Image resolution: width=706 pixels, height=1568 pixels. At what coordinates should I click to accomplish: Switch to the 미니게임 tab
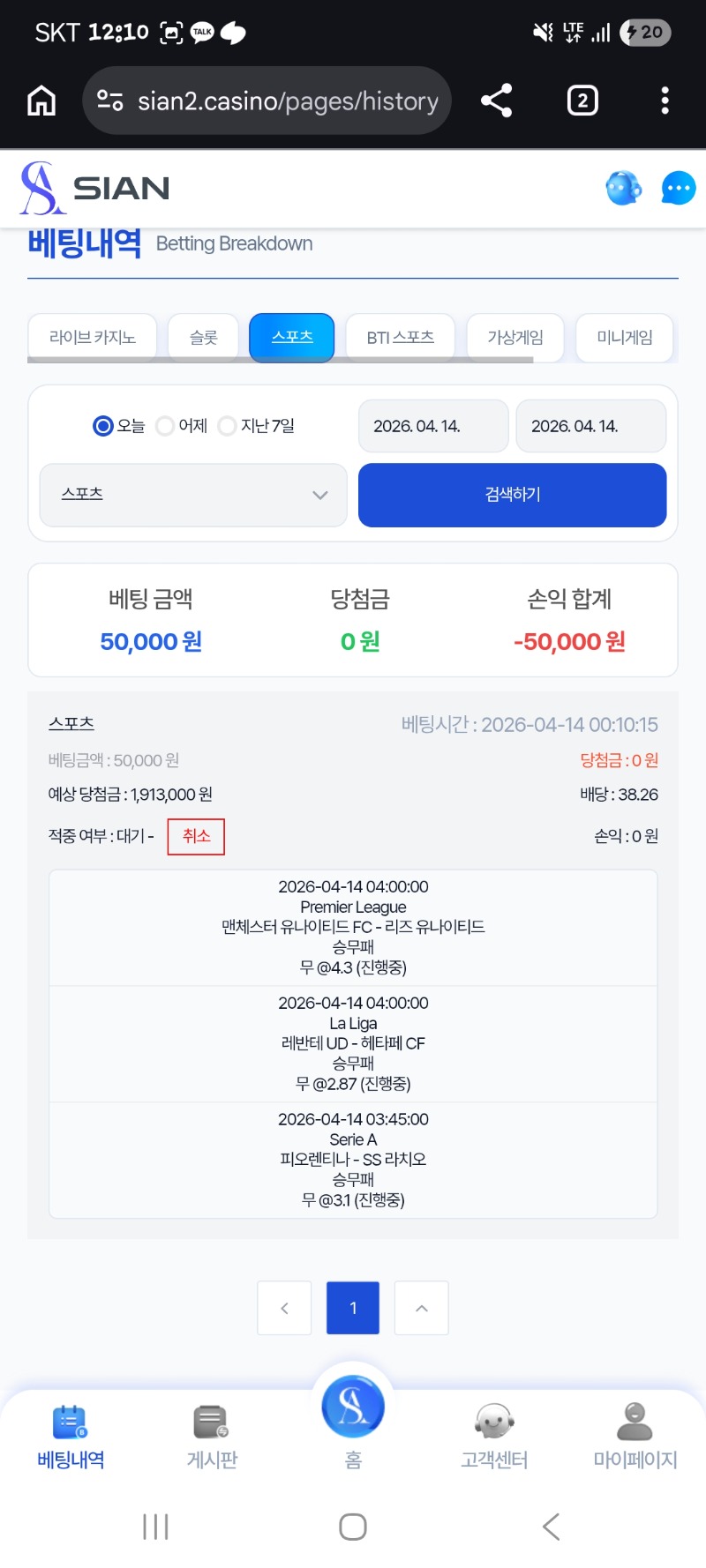624,337
